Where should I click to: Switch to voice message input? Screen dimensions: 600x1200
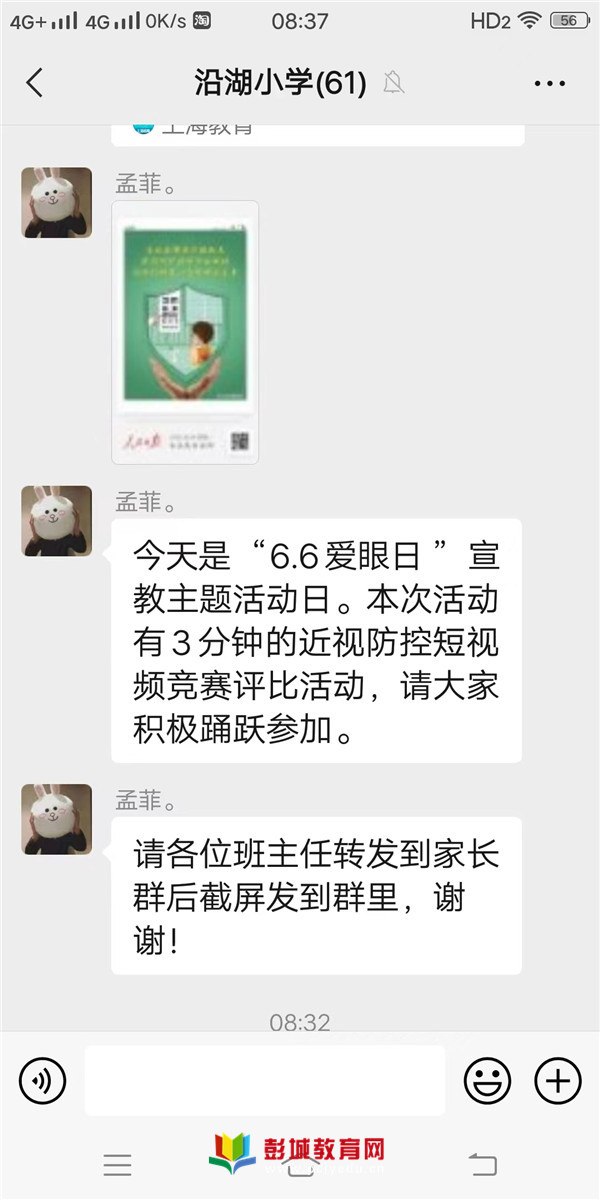(x=43, y=1081)
